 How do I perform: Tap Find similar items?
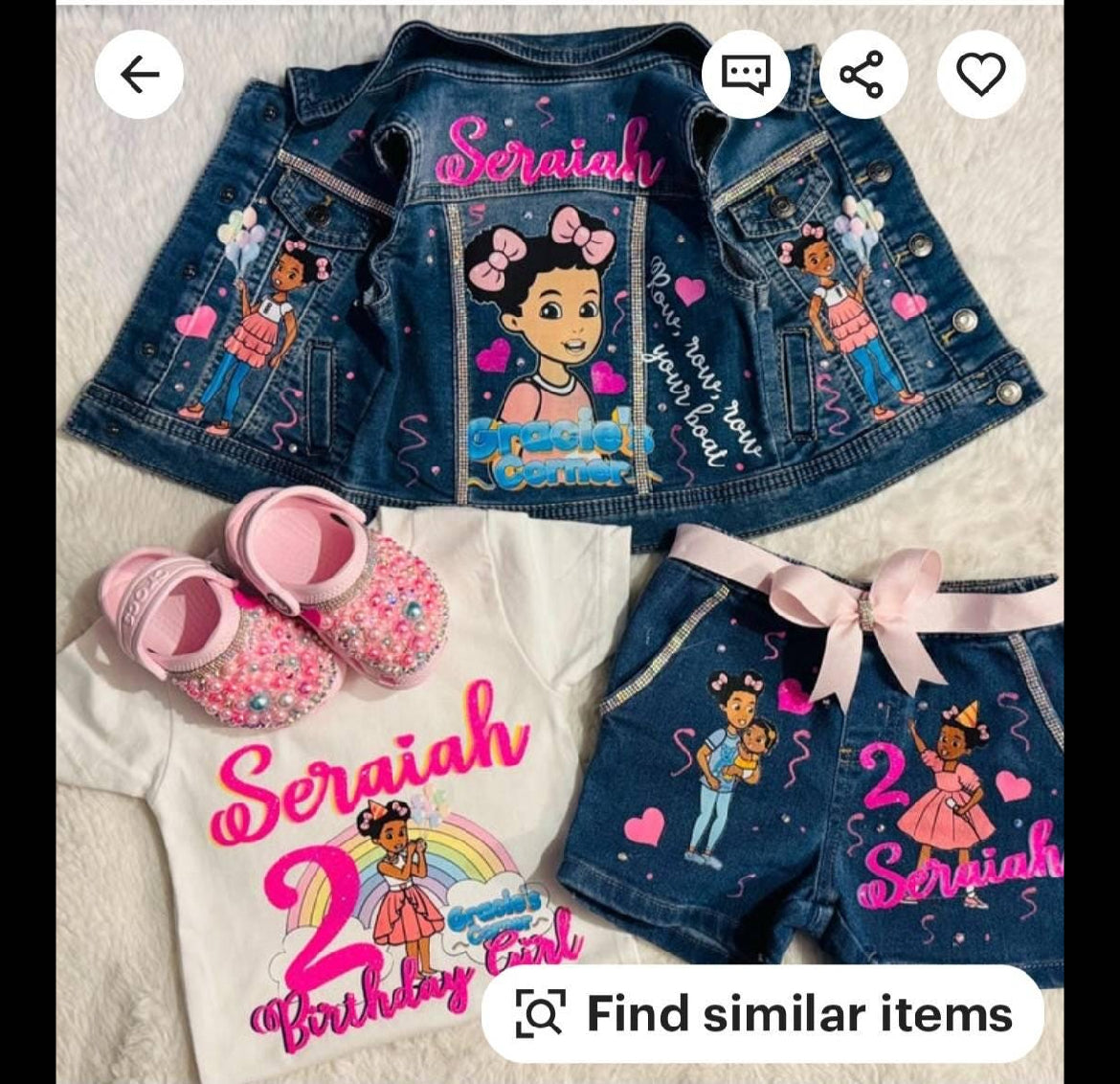click(763, 1014)
